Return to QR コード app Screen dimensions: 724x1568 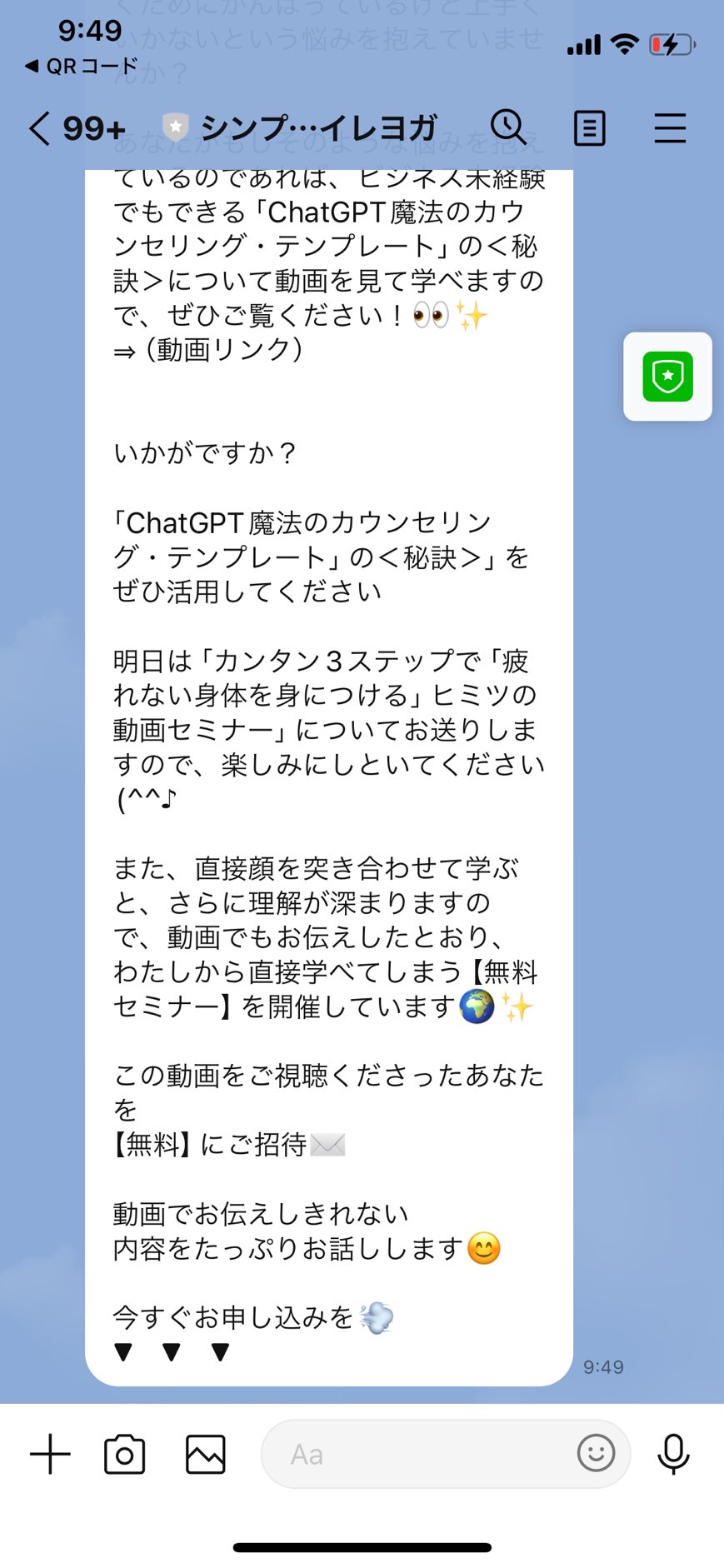[x=81, y=66]
